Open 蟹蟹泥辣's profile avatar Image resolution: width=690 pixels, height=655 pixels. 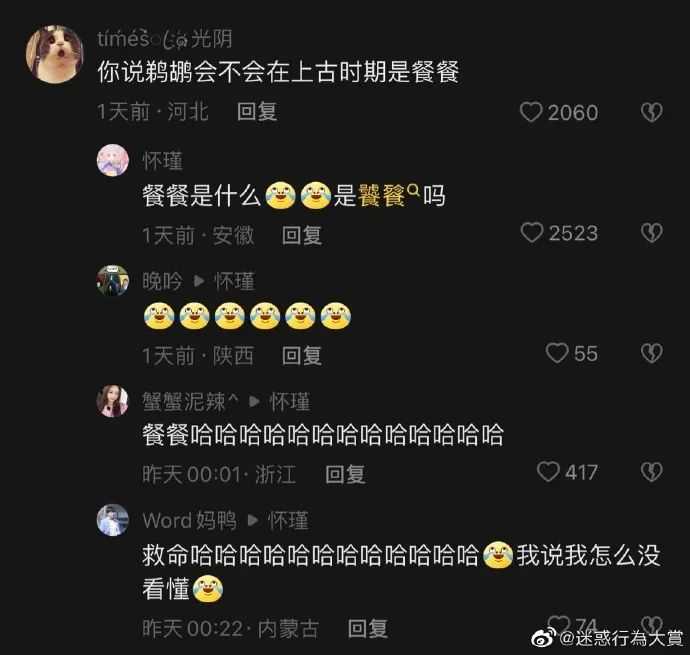point(112,401)
